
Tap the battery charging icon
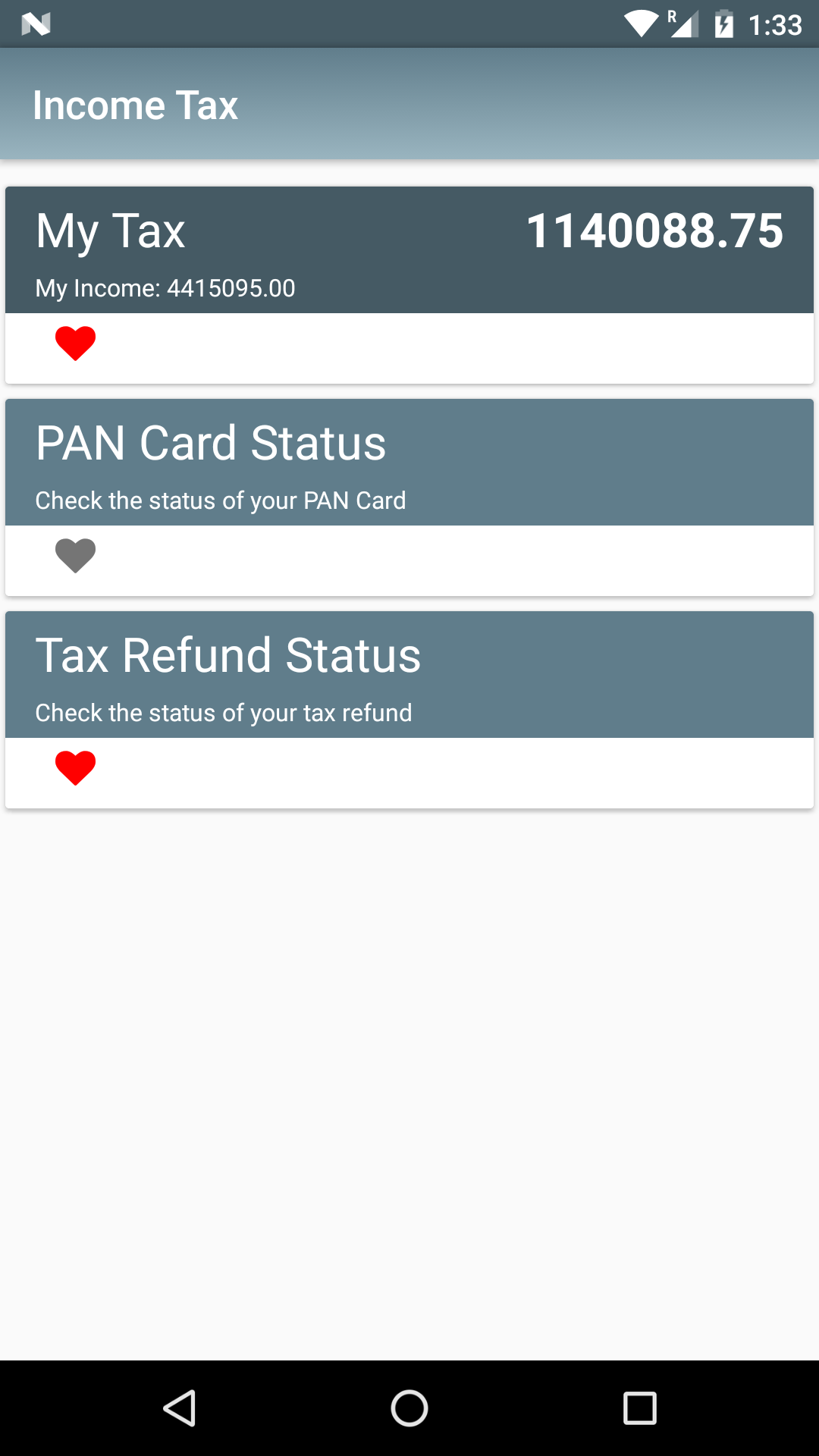click(723, 24)
